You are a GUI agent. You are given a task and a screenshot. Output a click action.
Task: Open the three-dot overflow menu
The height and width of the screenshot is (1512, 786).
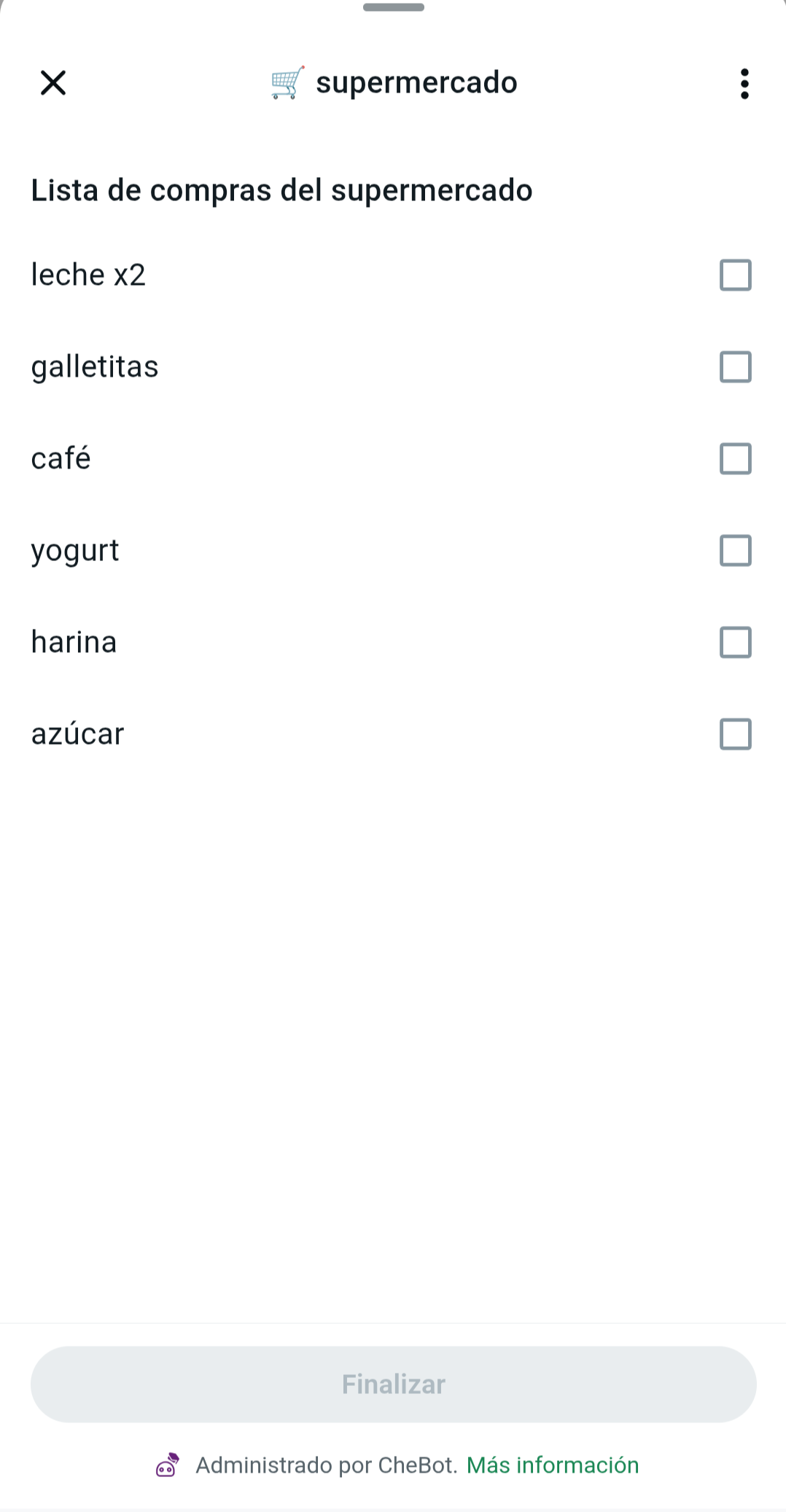pyautogui.click(x=744, y=84)
